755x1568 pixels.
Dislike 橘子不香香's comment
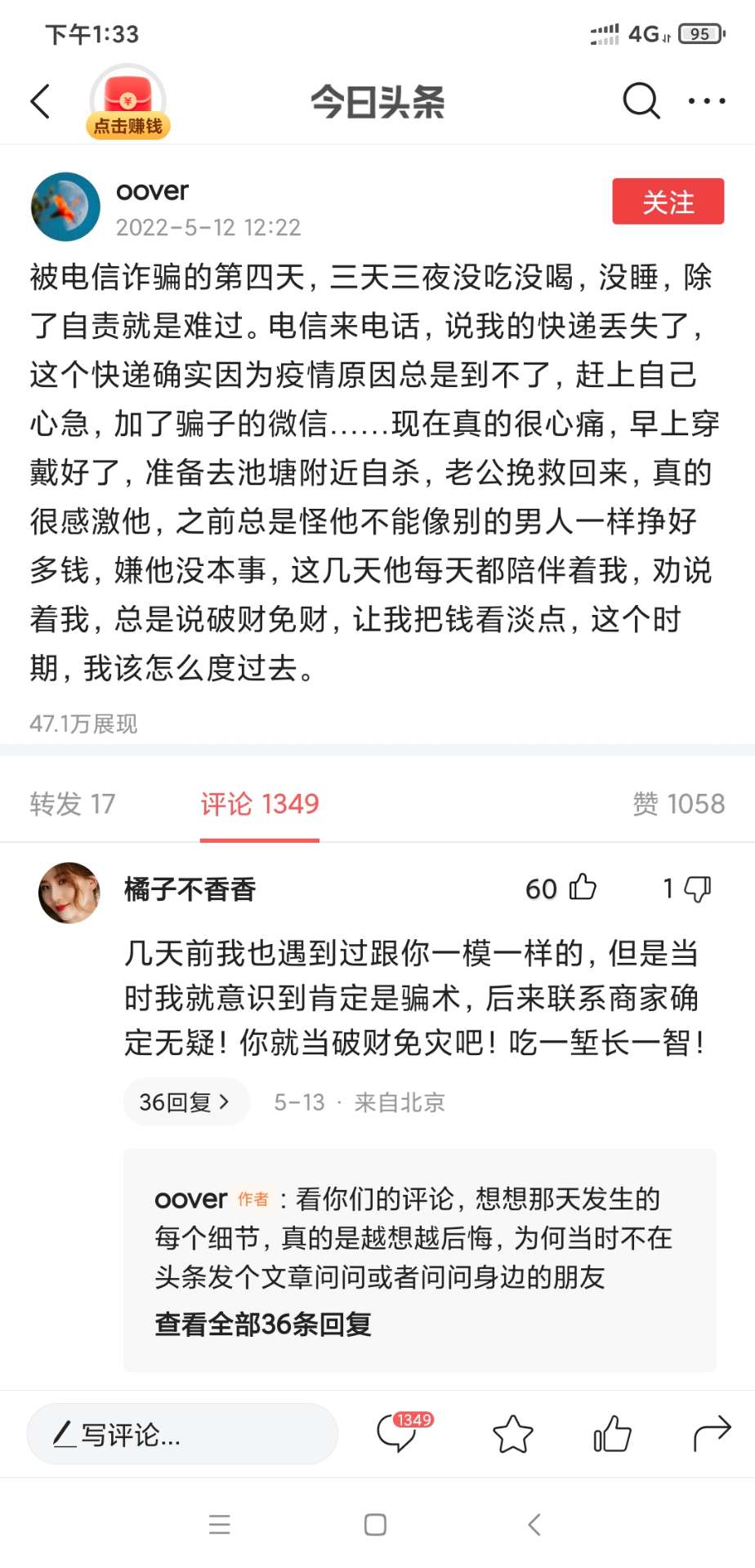point(697,888)
